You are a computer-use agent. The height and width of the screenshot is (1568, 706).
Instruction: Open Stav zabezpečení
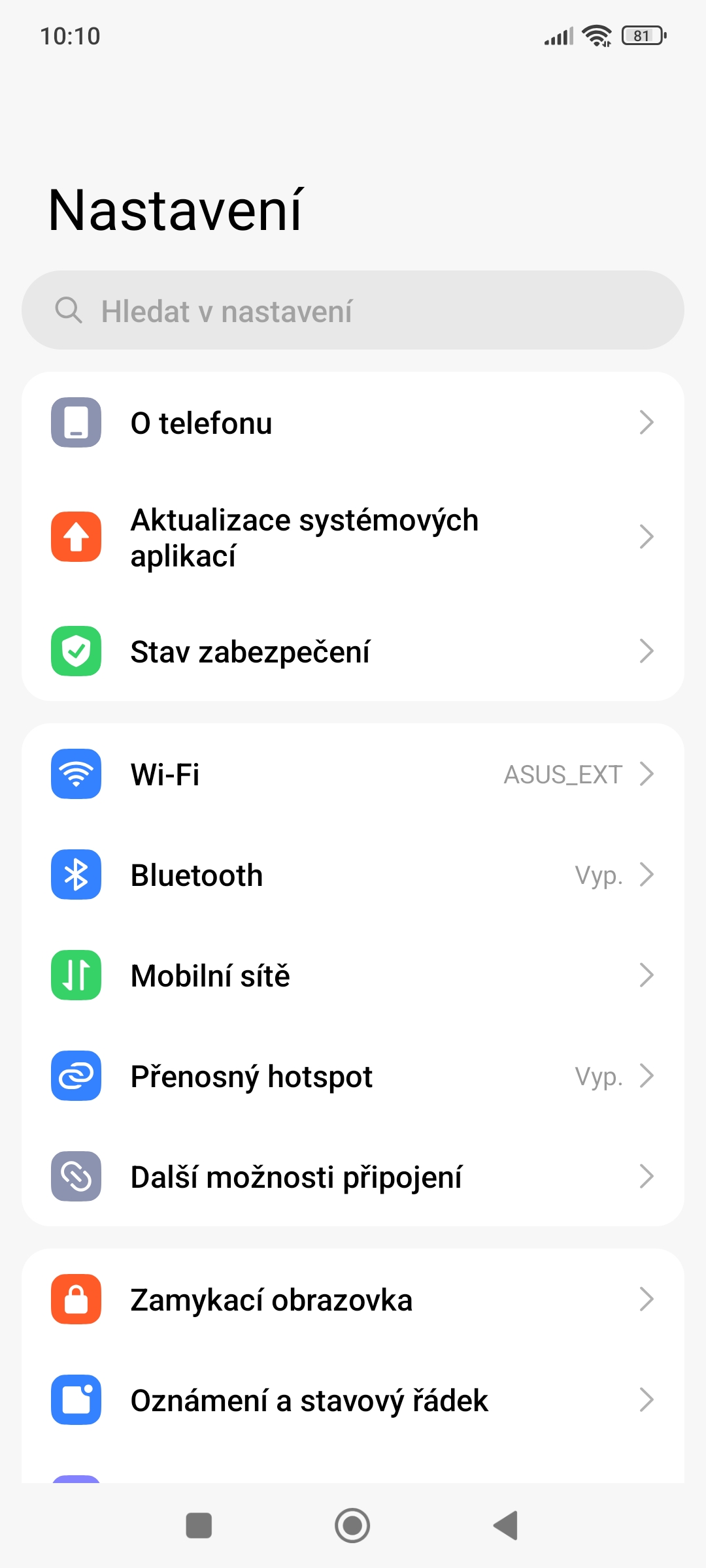click(353, 651)
